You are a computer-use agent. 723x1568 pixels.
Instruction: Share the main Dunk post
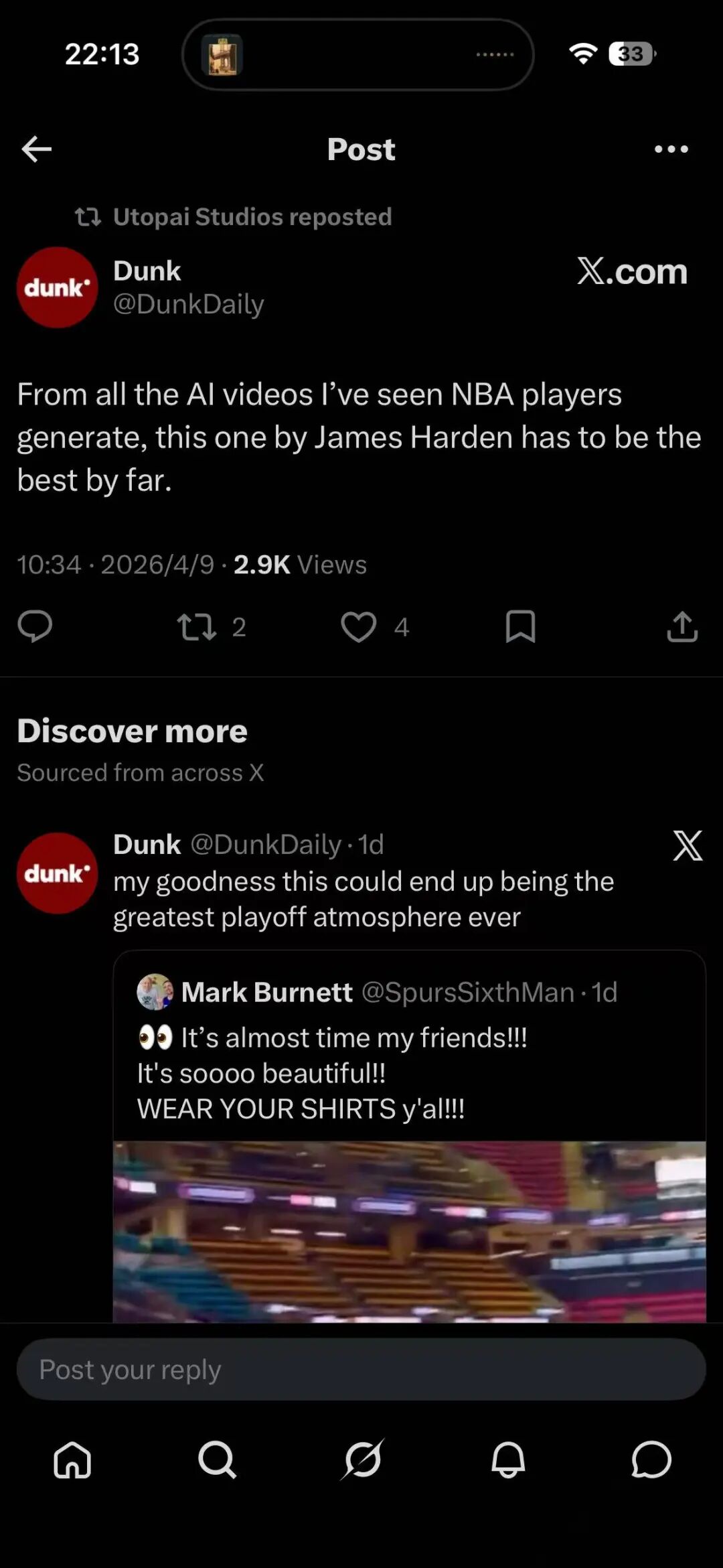[x=682, y=627]
